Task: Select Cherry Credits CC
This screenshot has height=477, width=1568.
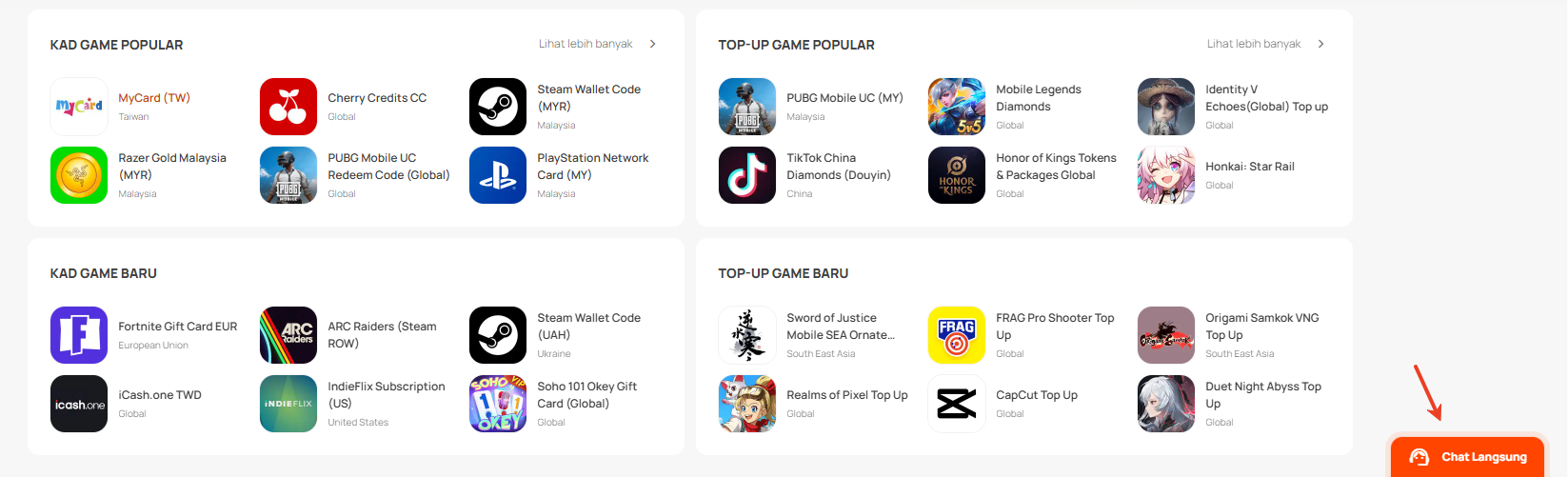Action: coord(376,98)
